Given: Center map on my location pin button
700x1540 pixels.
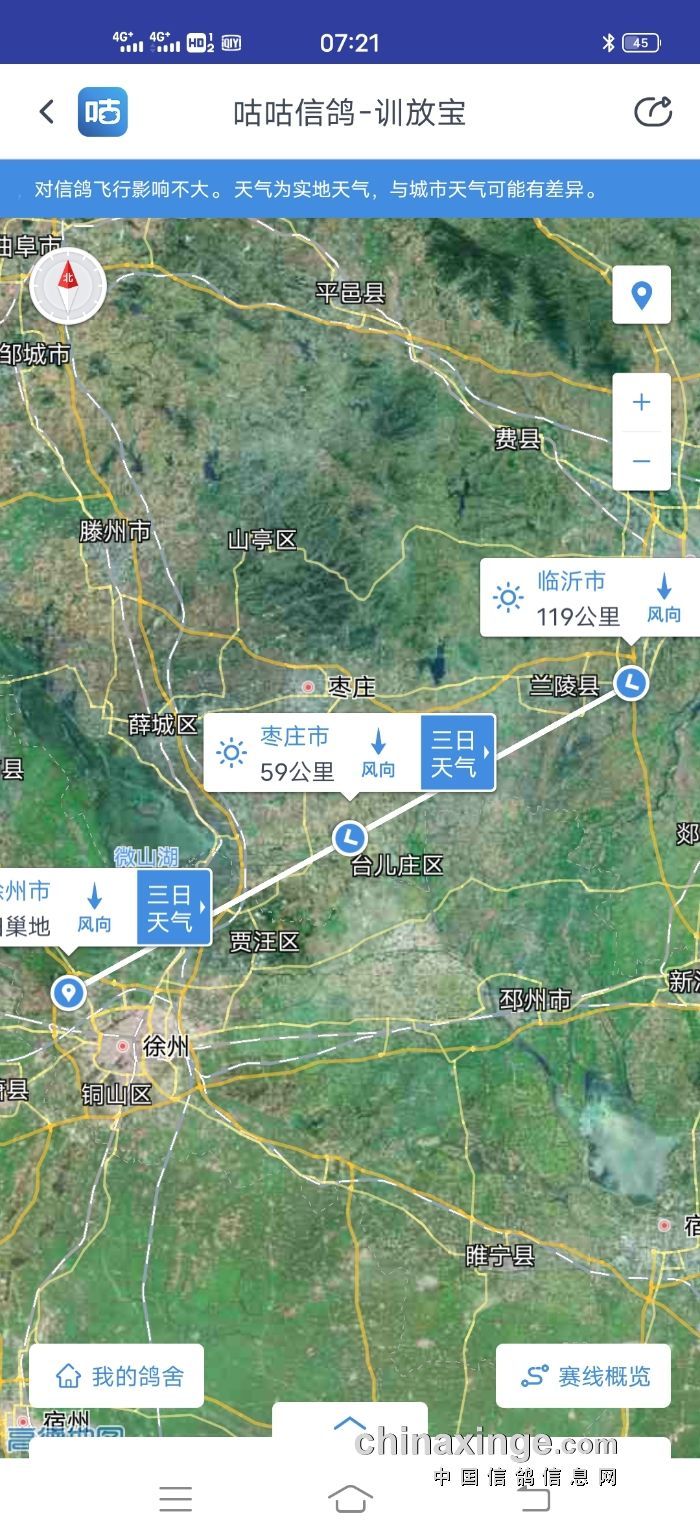Looking at the screenshot, I should pyautogui.click(x=641, y=295).
